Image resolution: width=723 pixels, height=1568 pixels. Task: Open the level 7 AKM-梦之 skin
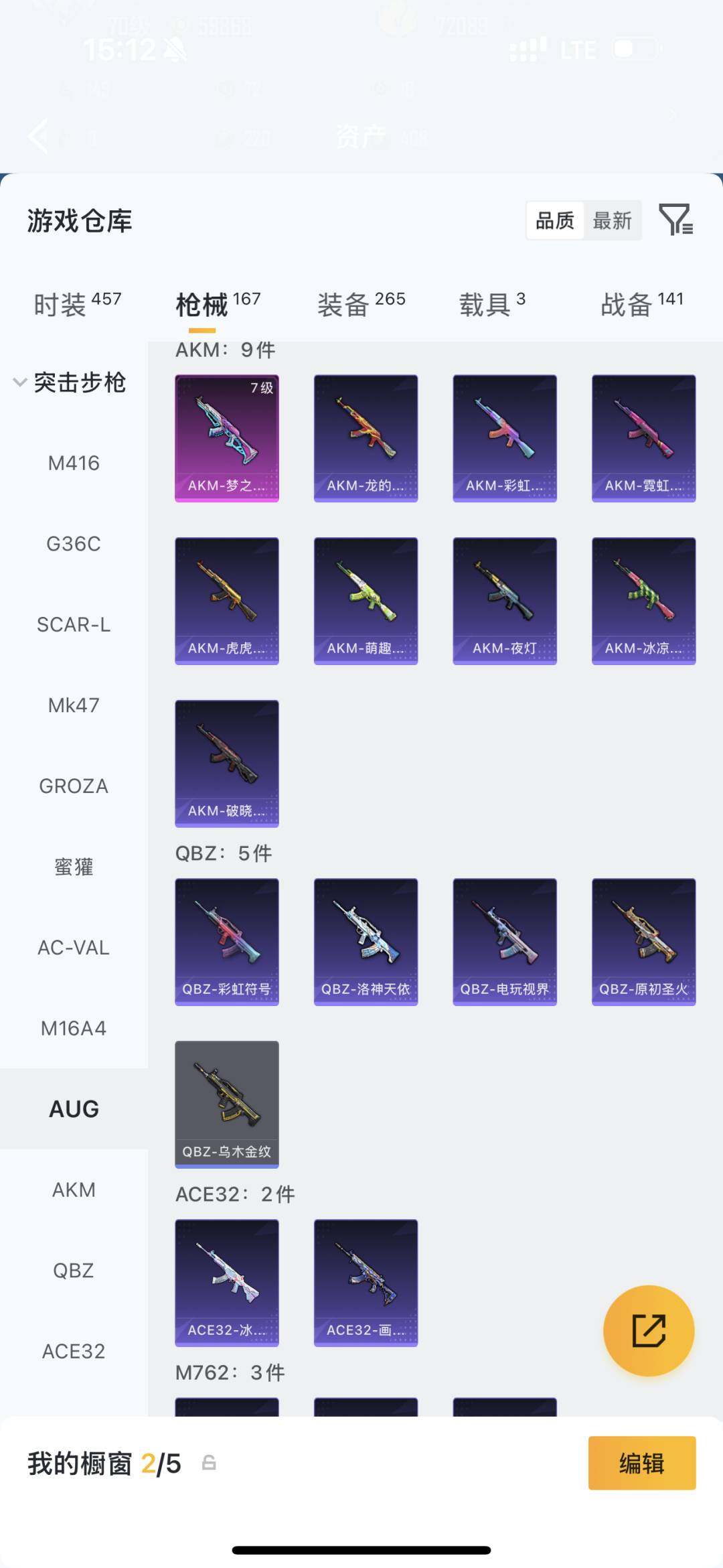227,438
